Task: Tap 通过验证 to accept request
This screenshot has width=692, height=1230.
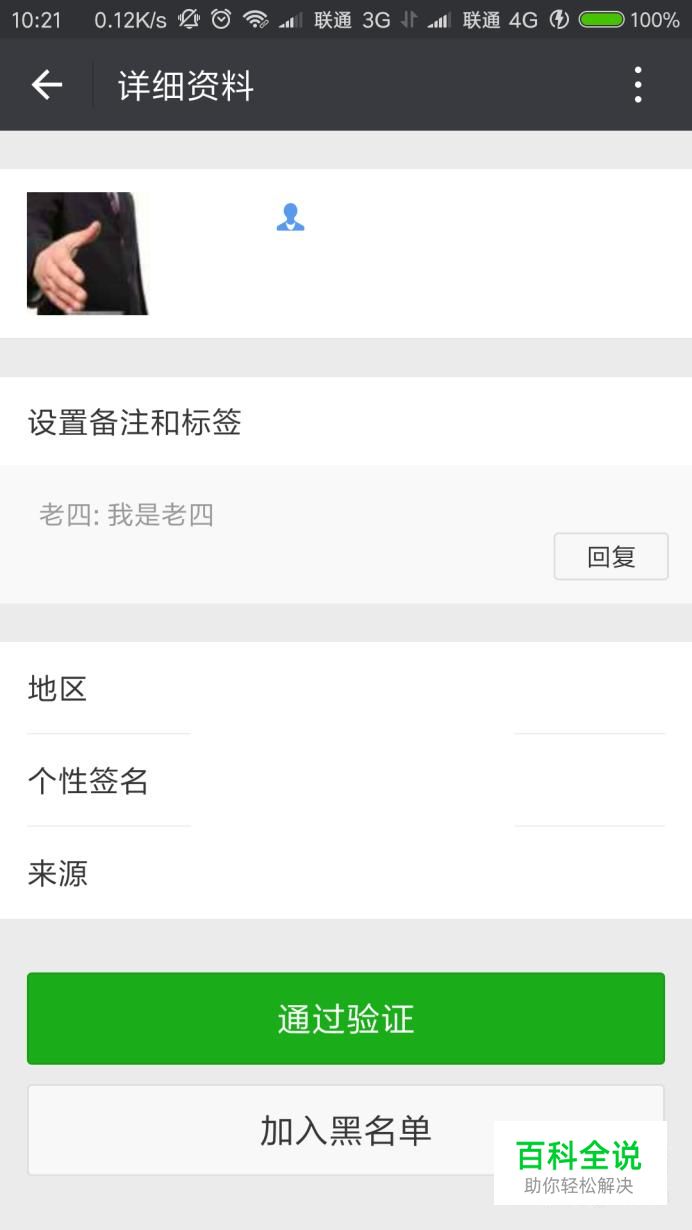Action: point(346,1018)
